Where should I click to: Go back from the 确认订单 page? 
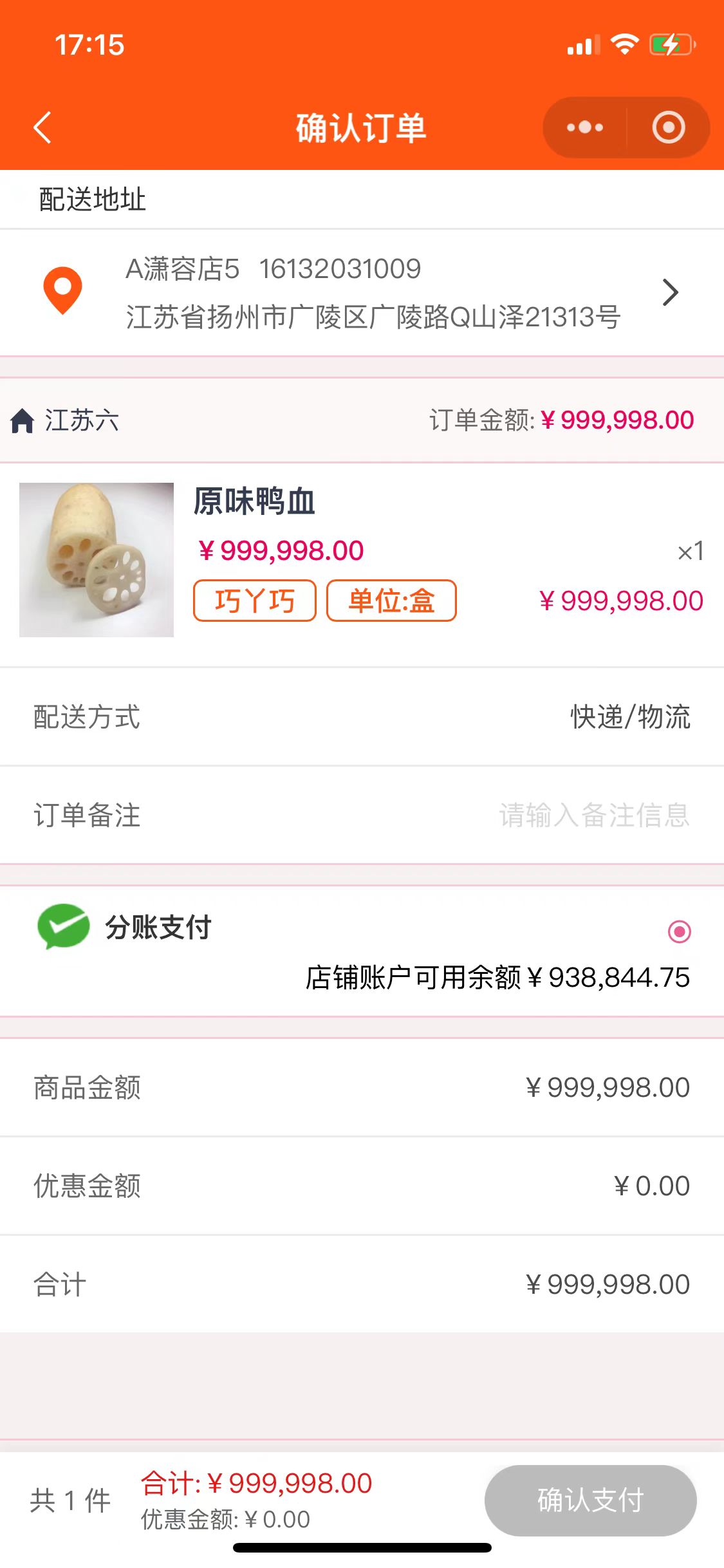point(42,127)
